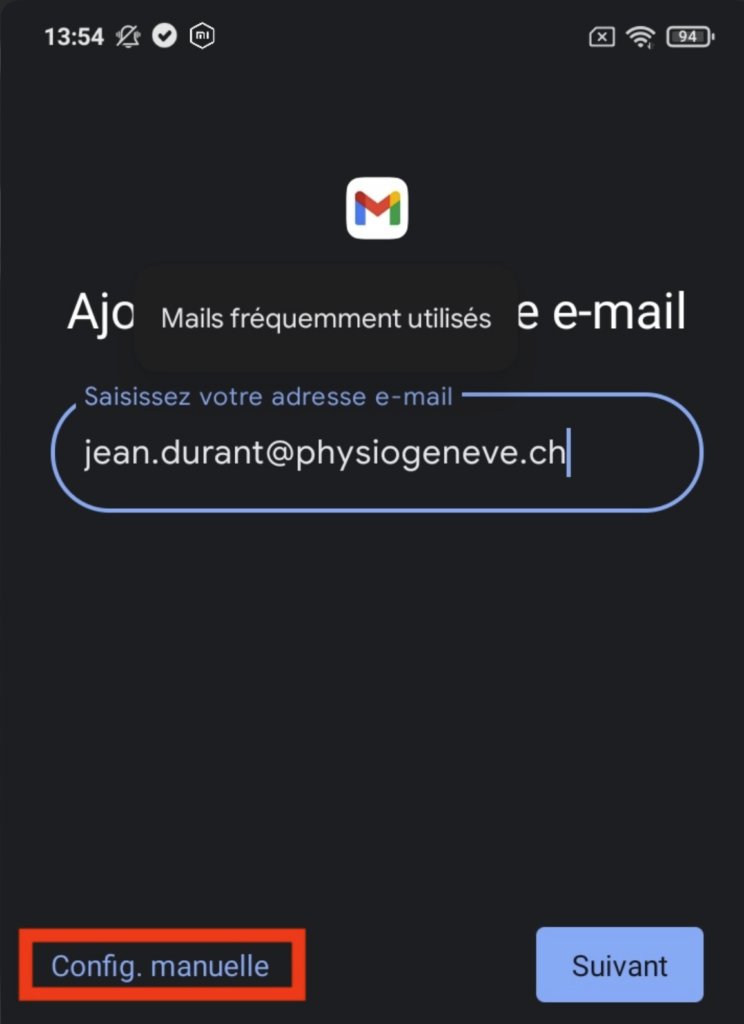Open Config. manuelle setup

pyautogui.click(x=160, y=966)
